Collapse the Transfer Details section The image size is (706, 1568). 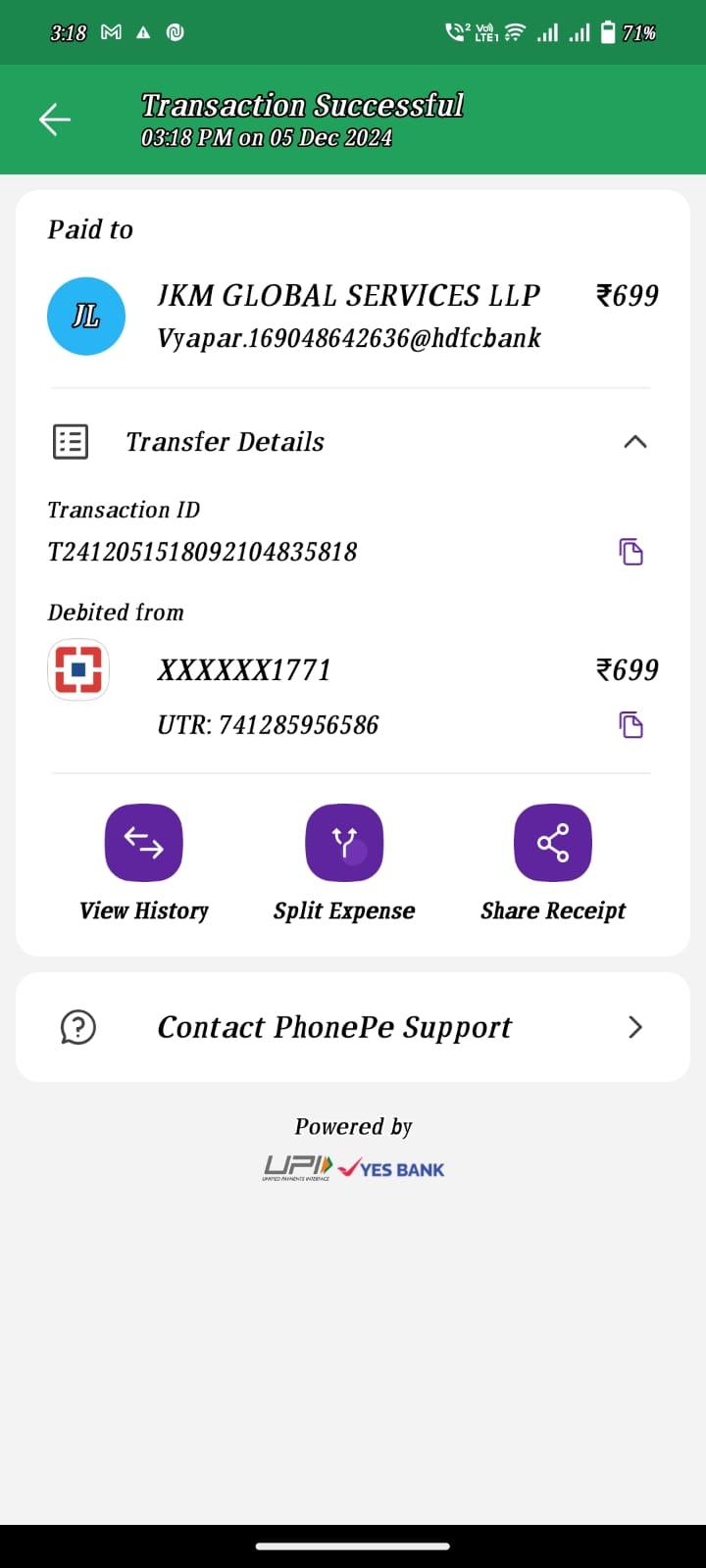coord(634,442)
